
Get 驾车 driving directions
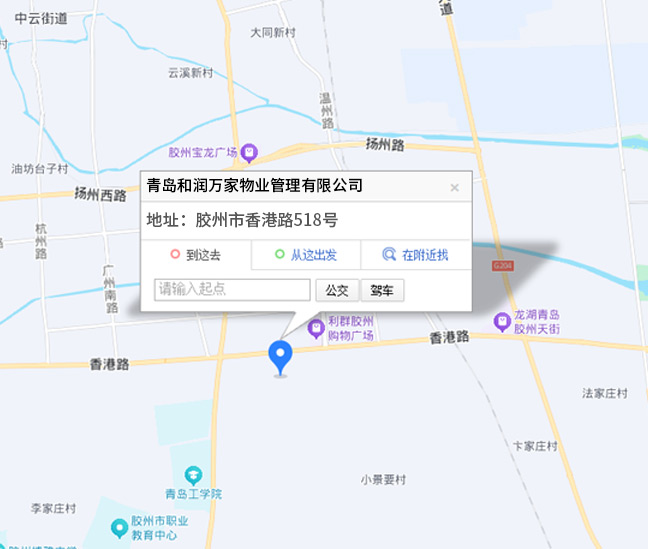(x=382, y=291)
